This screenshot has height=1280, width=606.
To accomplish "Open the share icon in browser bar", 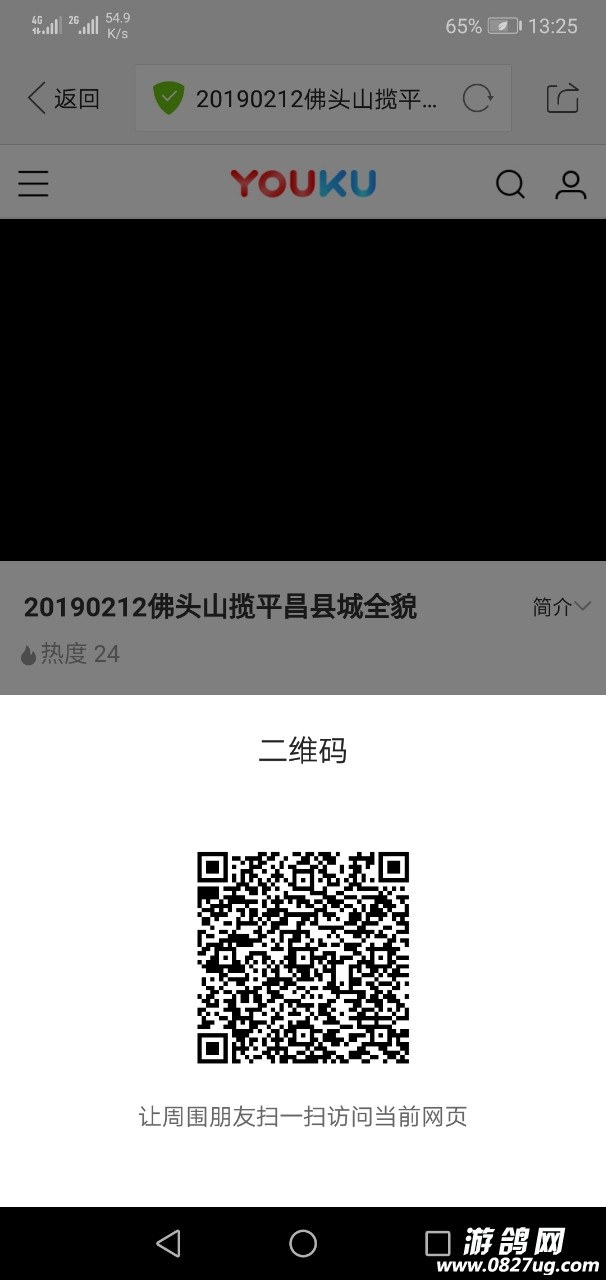I will pos(563,98).
